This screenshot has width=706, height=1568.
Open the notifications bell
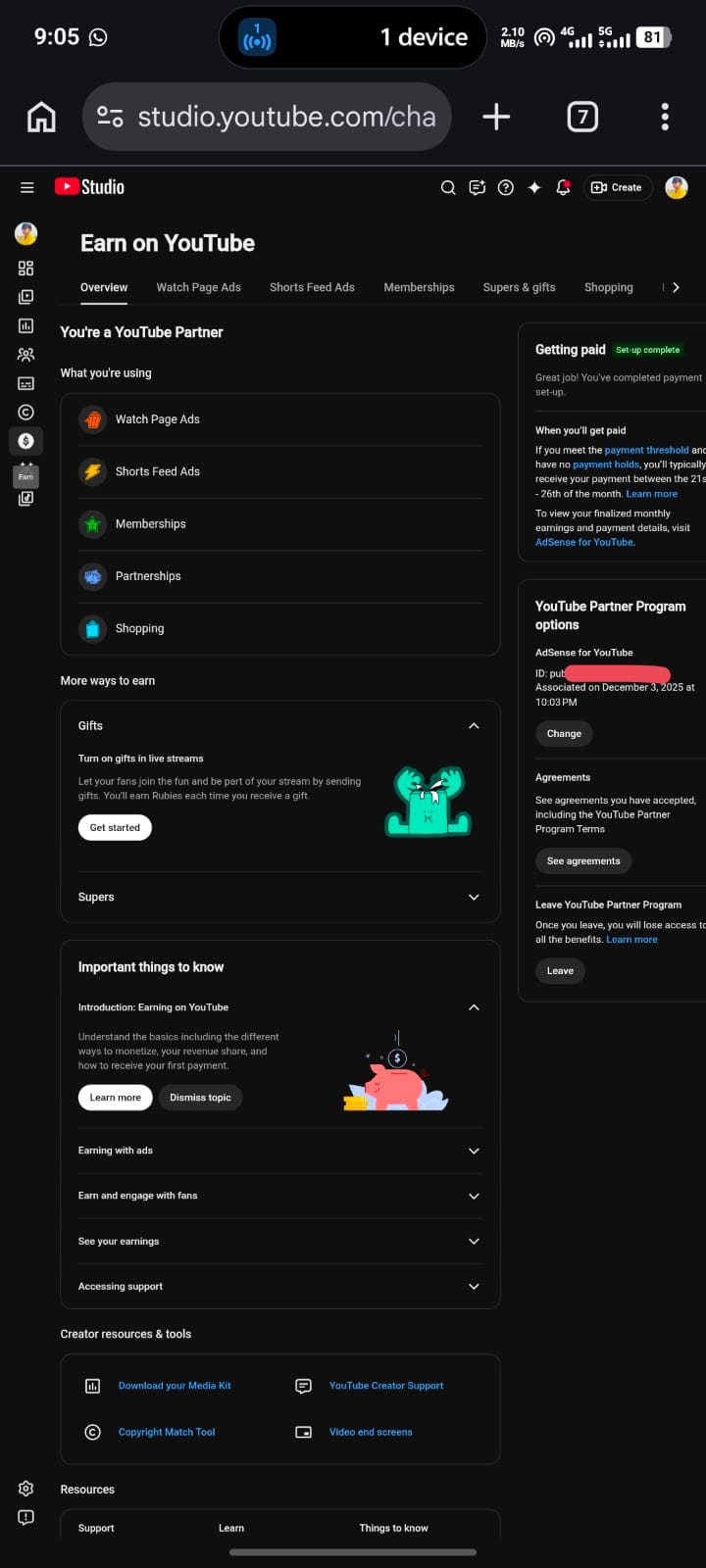coord(563,188)
